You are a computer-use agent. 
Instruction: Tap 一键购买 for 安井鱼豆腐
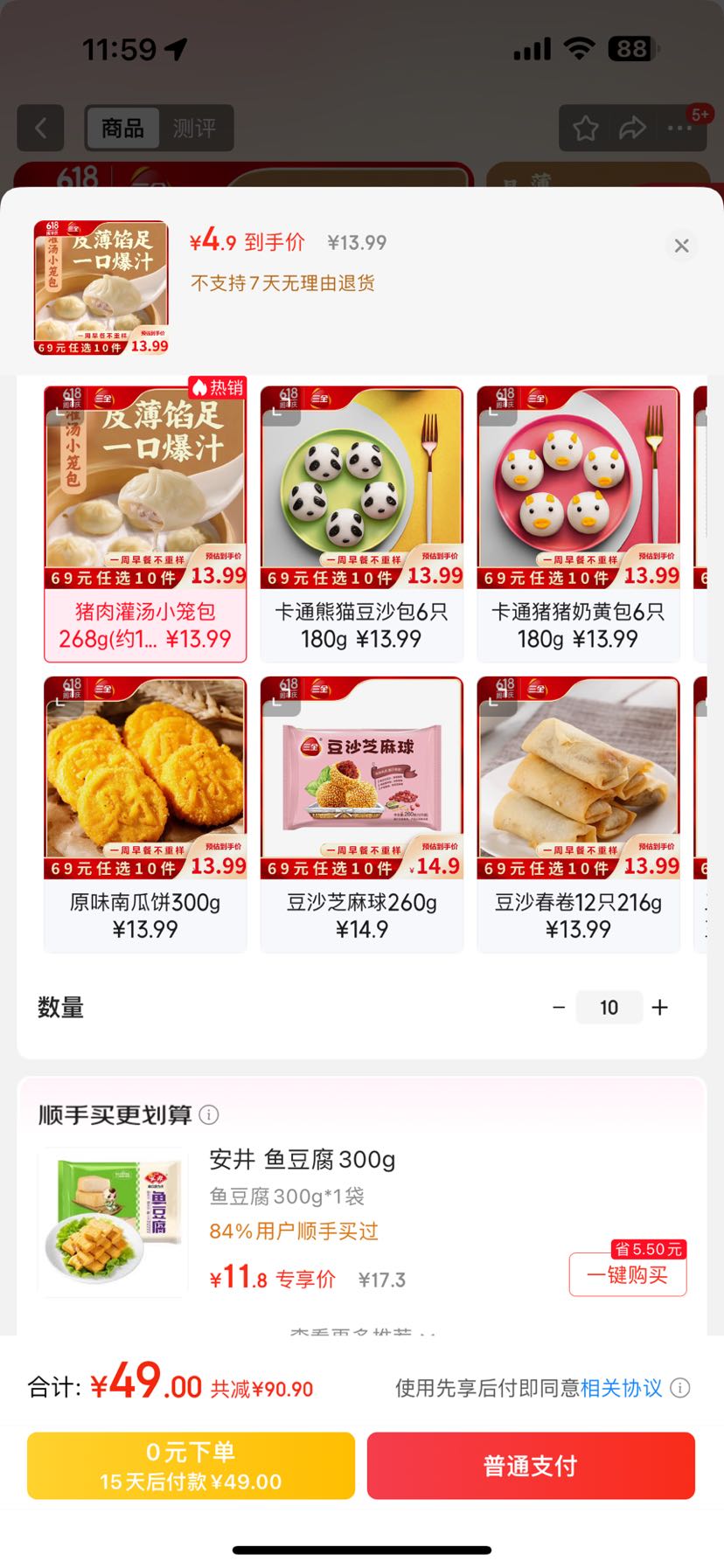tap(627, 1275)
